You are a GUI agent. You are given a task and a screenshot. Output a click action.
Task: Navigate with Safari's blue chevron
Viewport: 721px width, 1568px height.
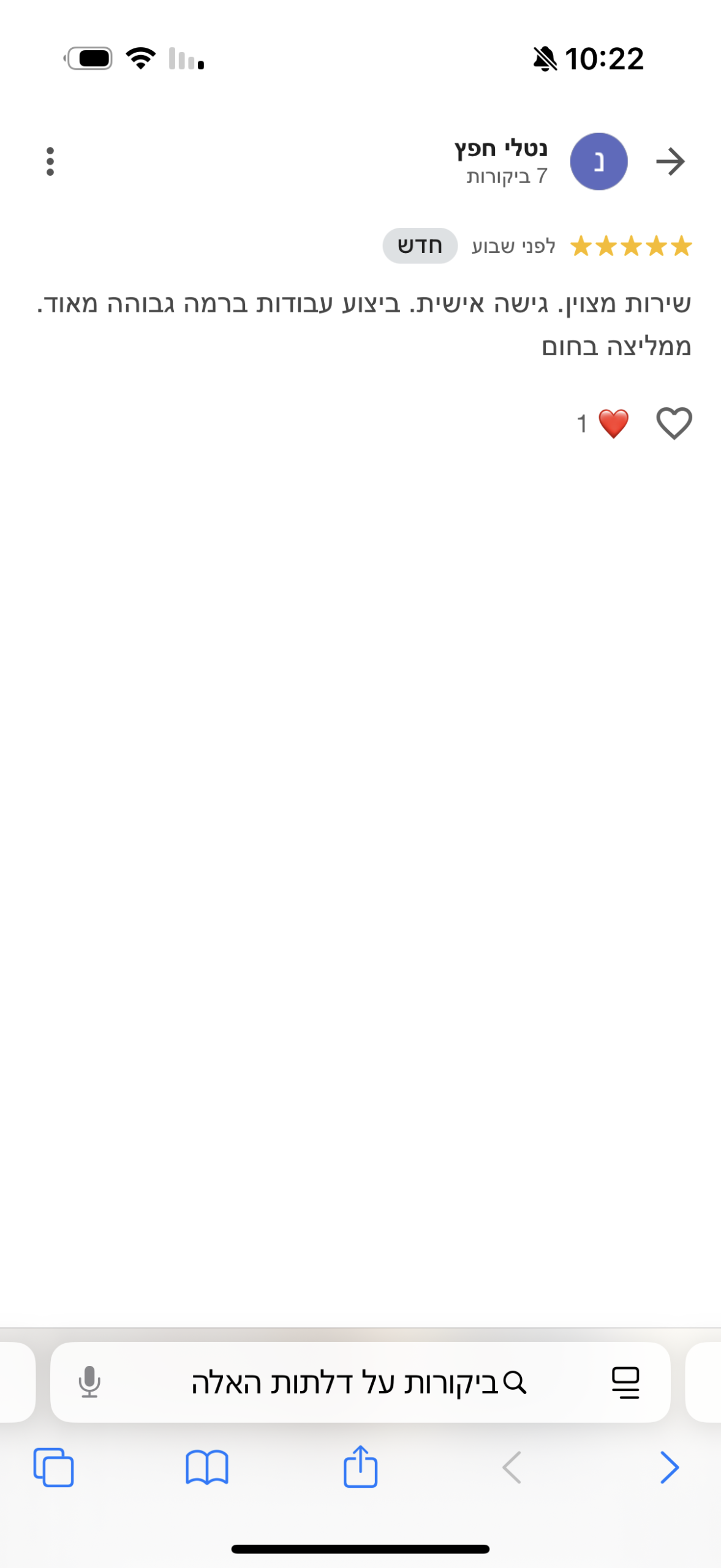pyautogui.click(x=670, y=1468)
